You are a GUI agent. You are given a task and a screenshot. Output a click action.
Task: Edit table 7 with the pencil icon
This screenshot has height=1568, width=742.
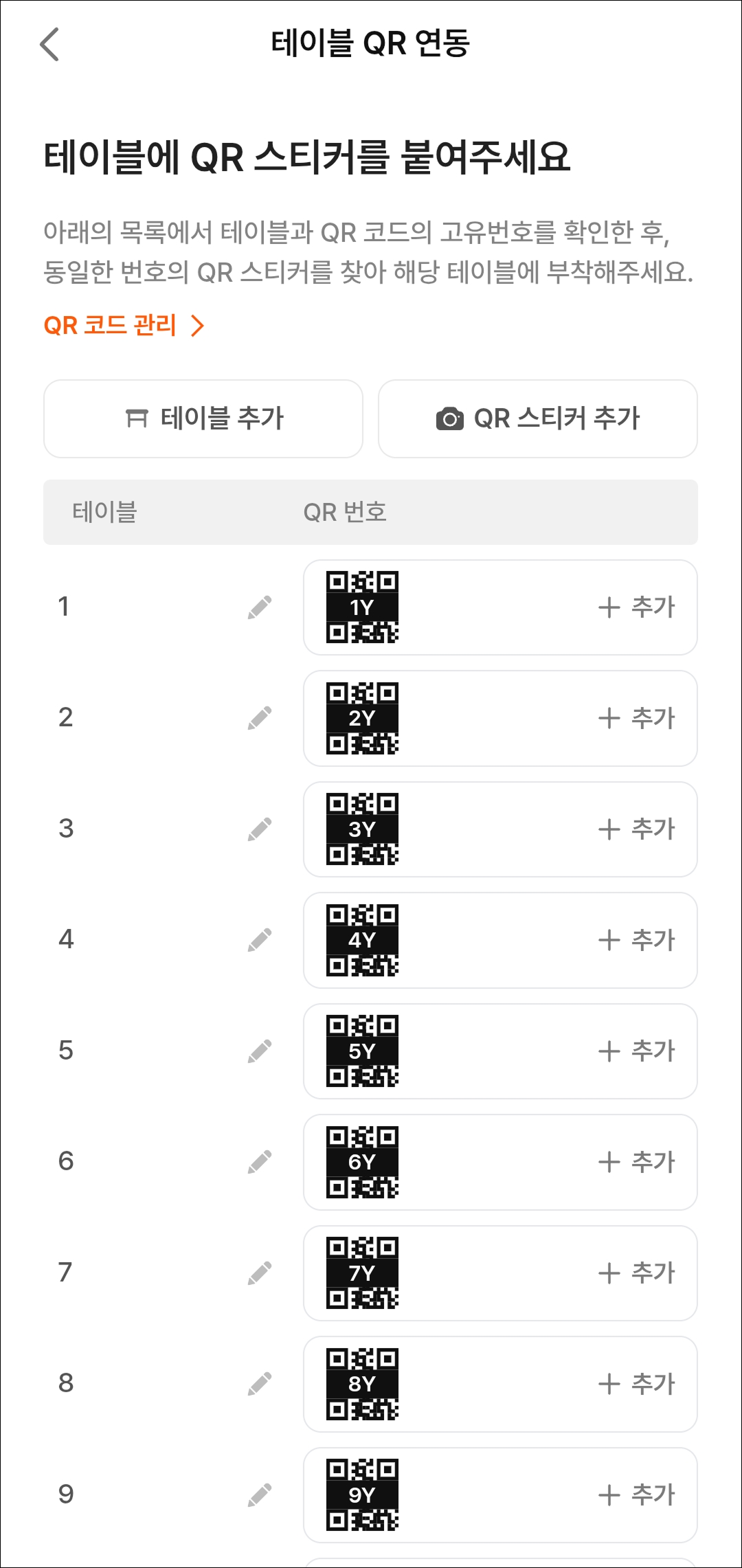pos(260,1273)
